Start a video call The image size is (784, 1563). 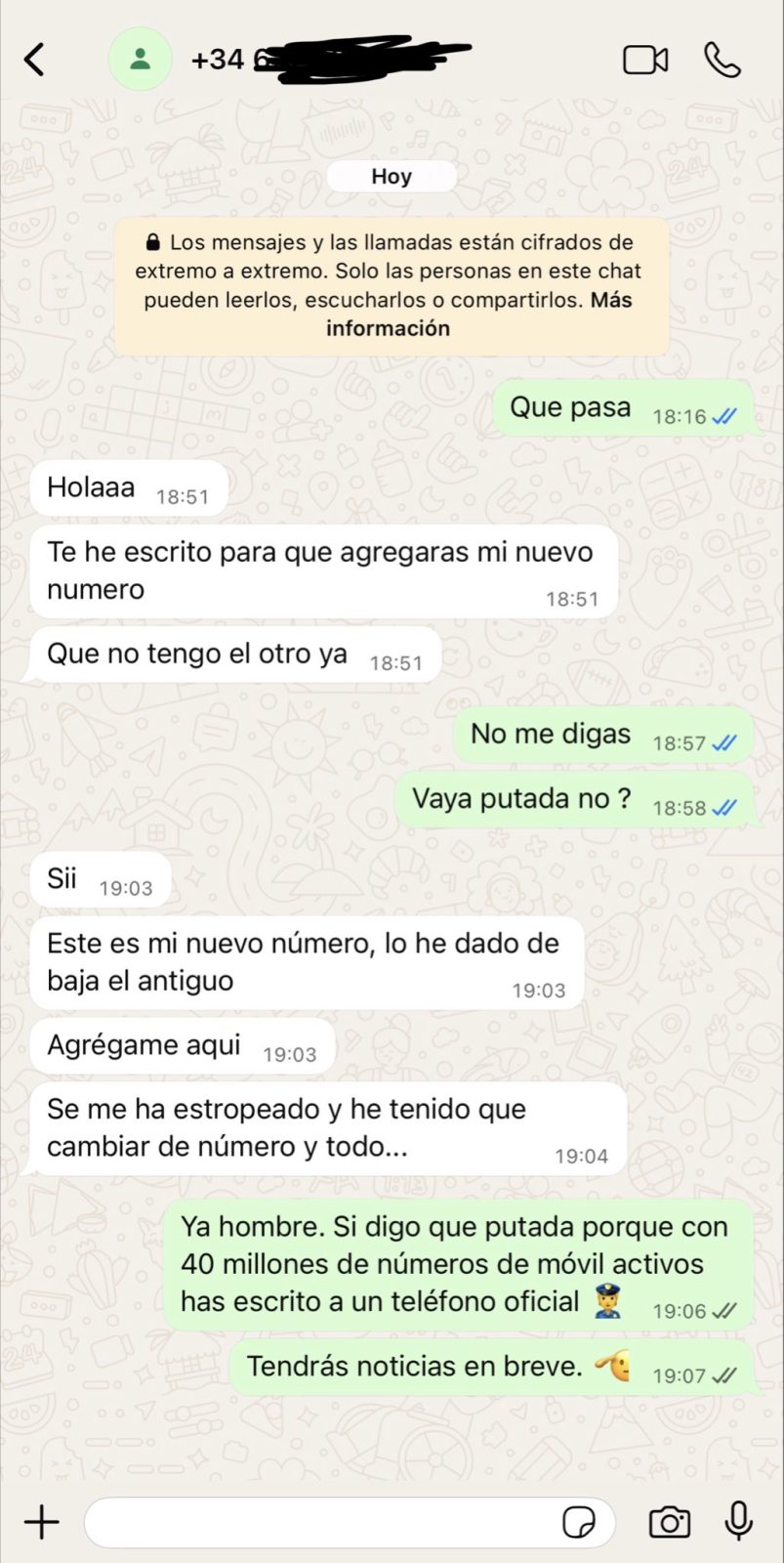point(645,59)
